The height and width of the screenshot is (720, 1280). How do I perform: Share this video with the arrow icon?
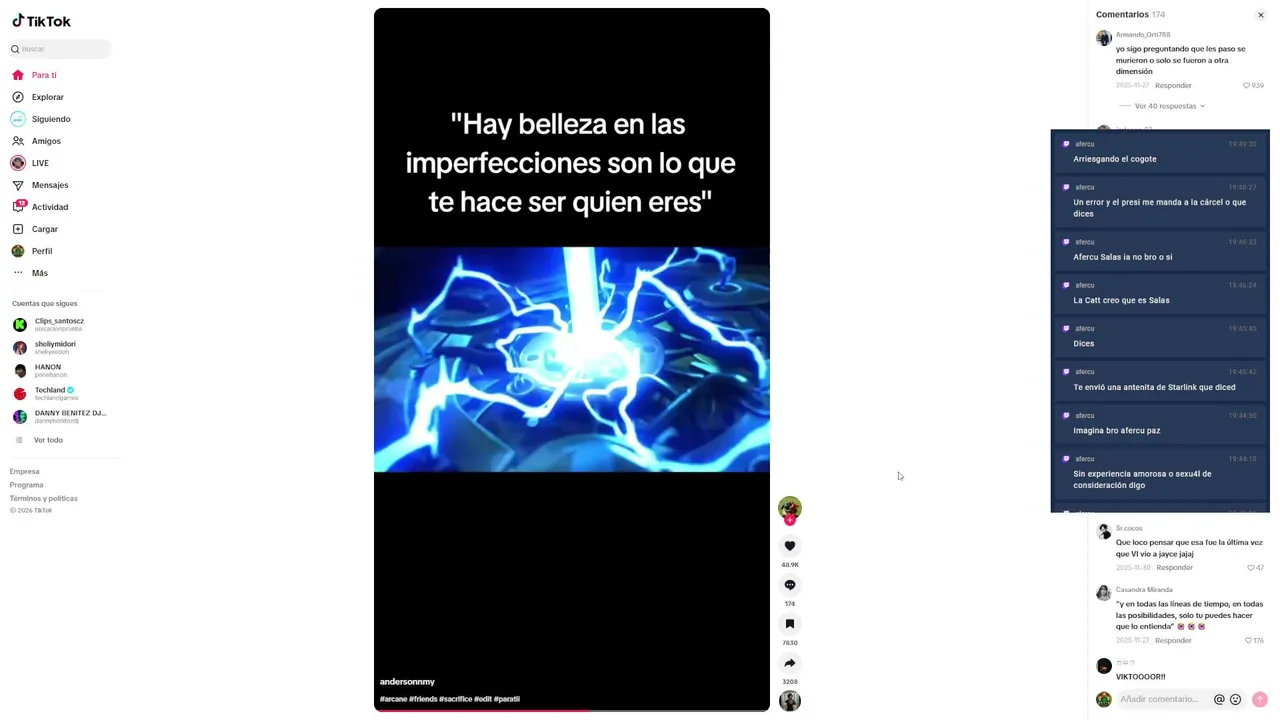789,663
